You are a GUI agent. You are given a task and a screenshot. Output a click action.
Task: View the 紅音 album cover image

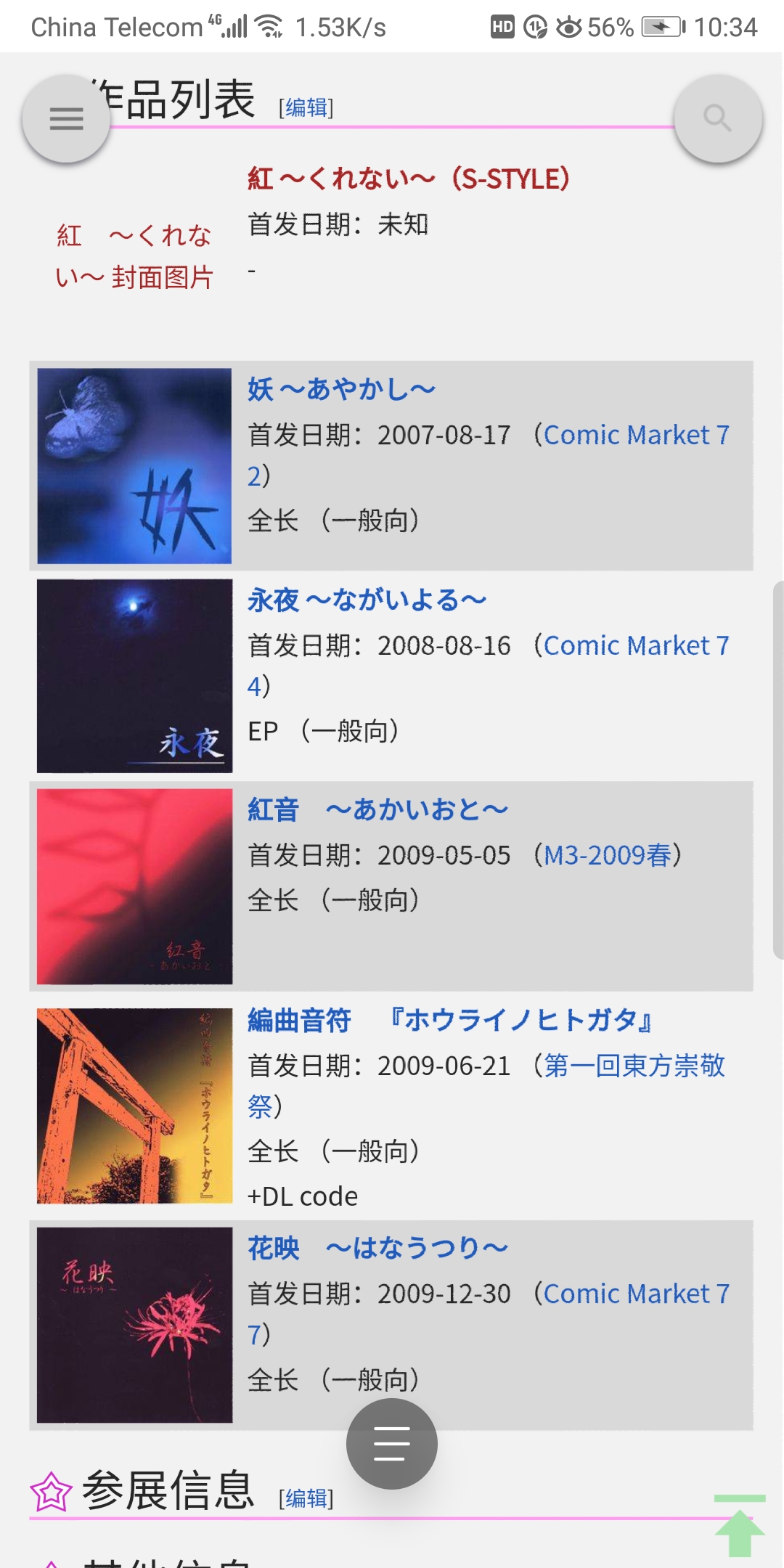(x=134, y=886)
